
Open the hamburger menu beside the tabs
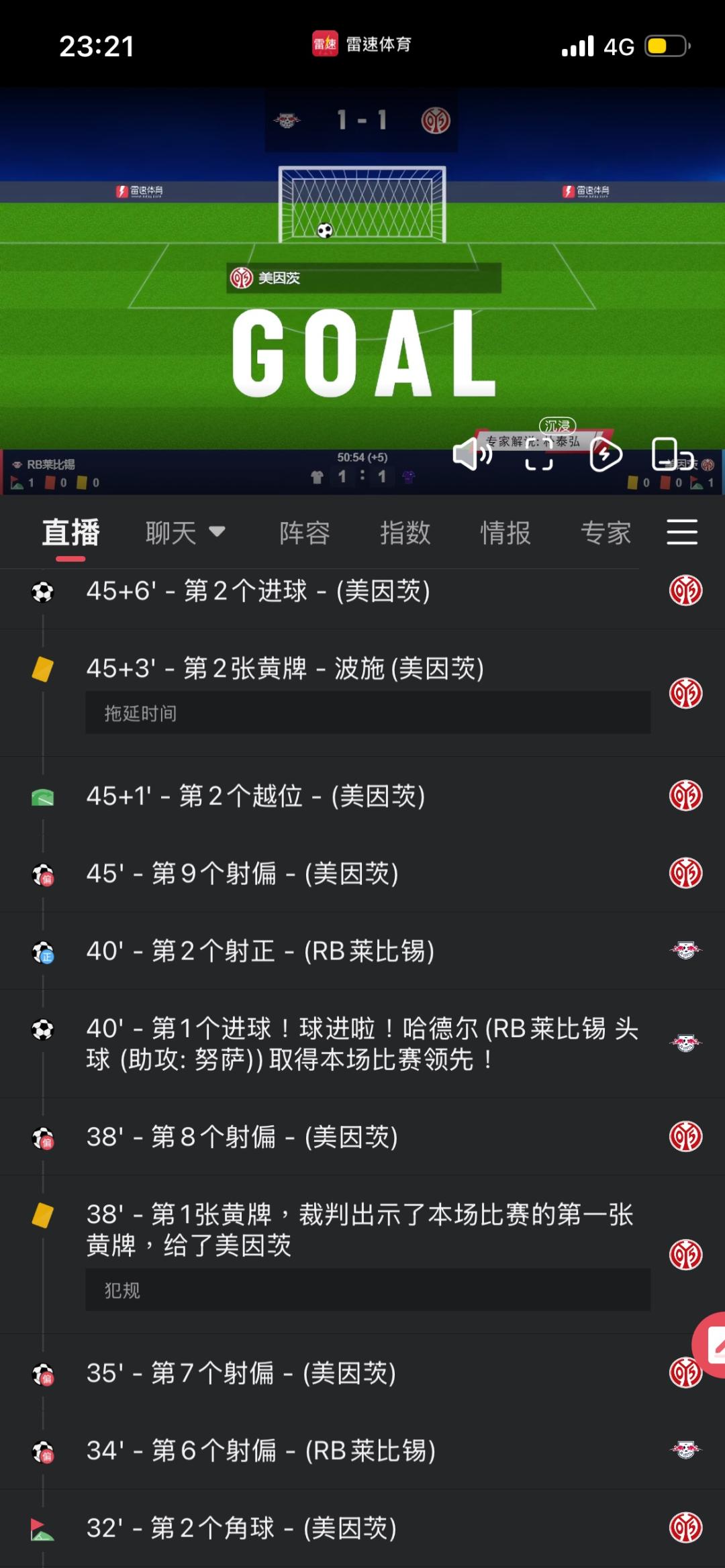pyautogui.click(x=682, y=532)
